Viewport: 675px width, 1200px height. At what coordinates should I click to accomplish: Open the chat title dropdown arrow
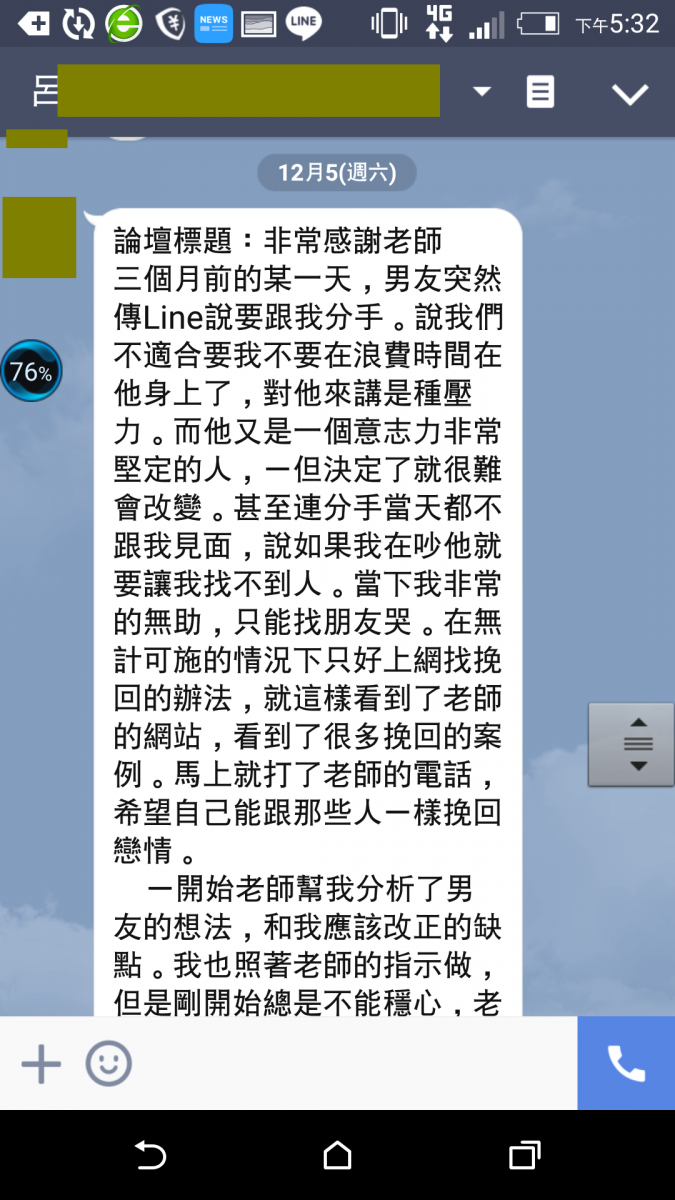coord(482,92)
